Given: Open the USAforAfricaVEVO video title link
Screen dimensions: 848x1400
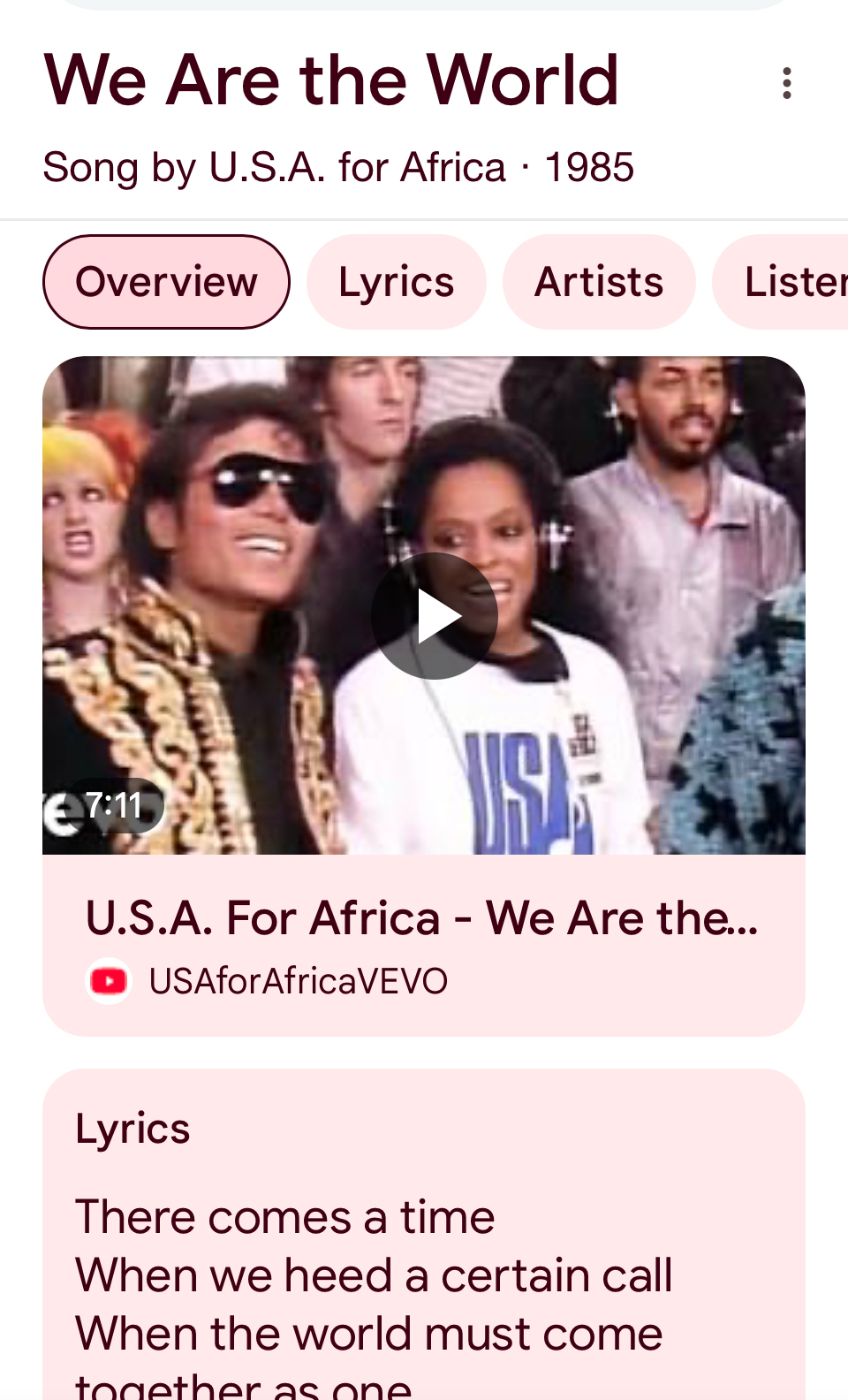Looking at the screenshot, I should (x=421, y=918).
